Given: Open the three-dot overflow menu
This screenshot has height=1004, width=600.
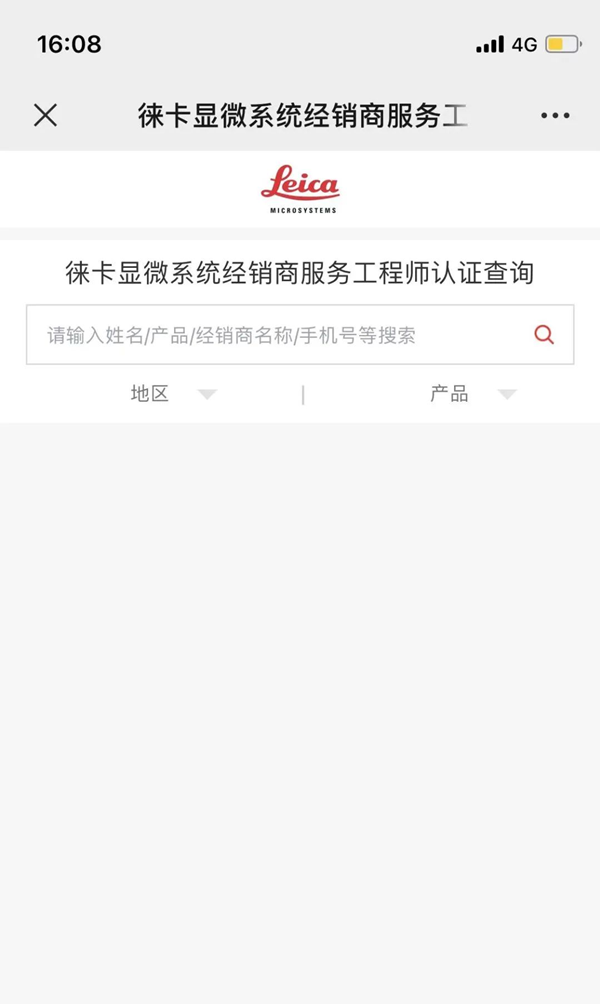Looking at the screenshot, I should point(555,116).
